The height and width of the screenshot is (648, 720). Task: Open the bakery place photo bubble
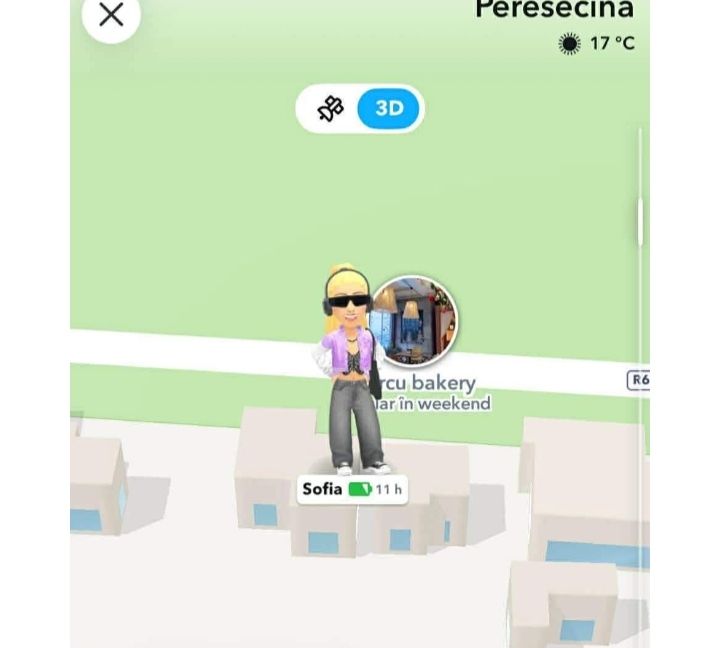click(x=415, y=321)
